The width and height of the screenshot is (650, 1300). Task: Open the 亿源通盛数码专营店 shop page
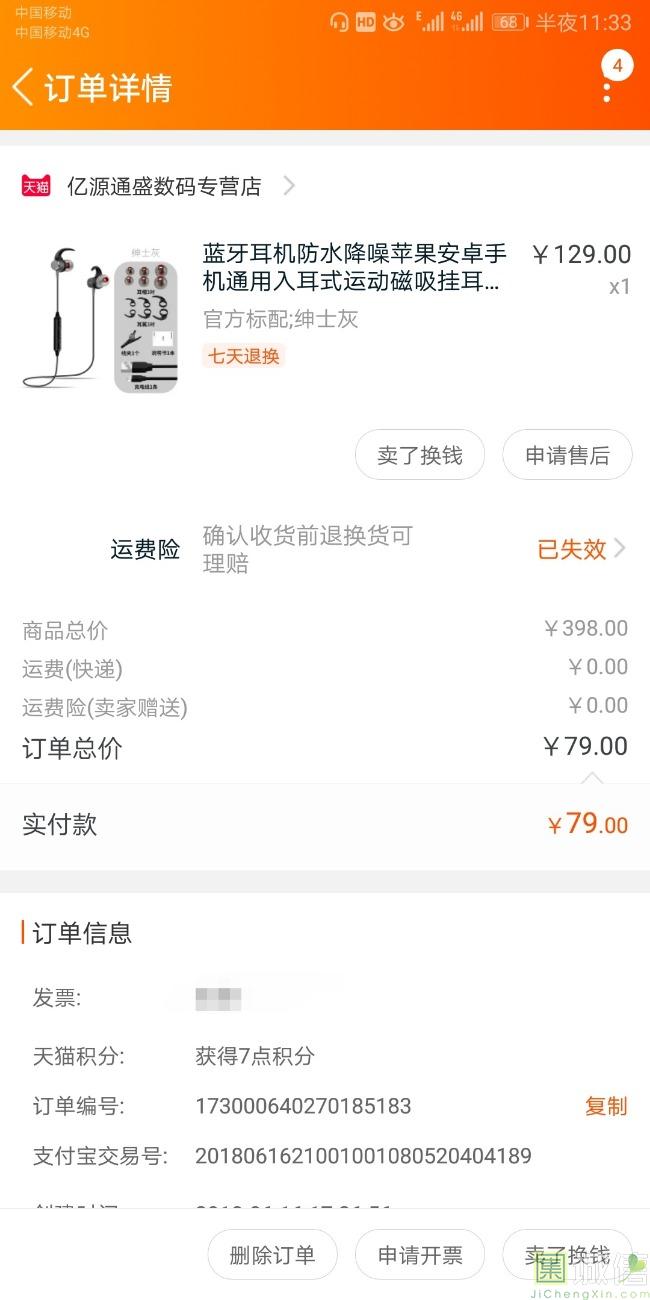(164, 186)
